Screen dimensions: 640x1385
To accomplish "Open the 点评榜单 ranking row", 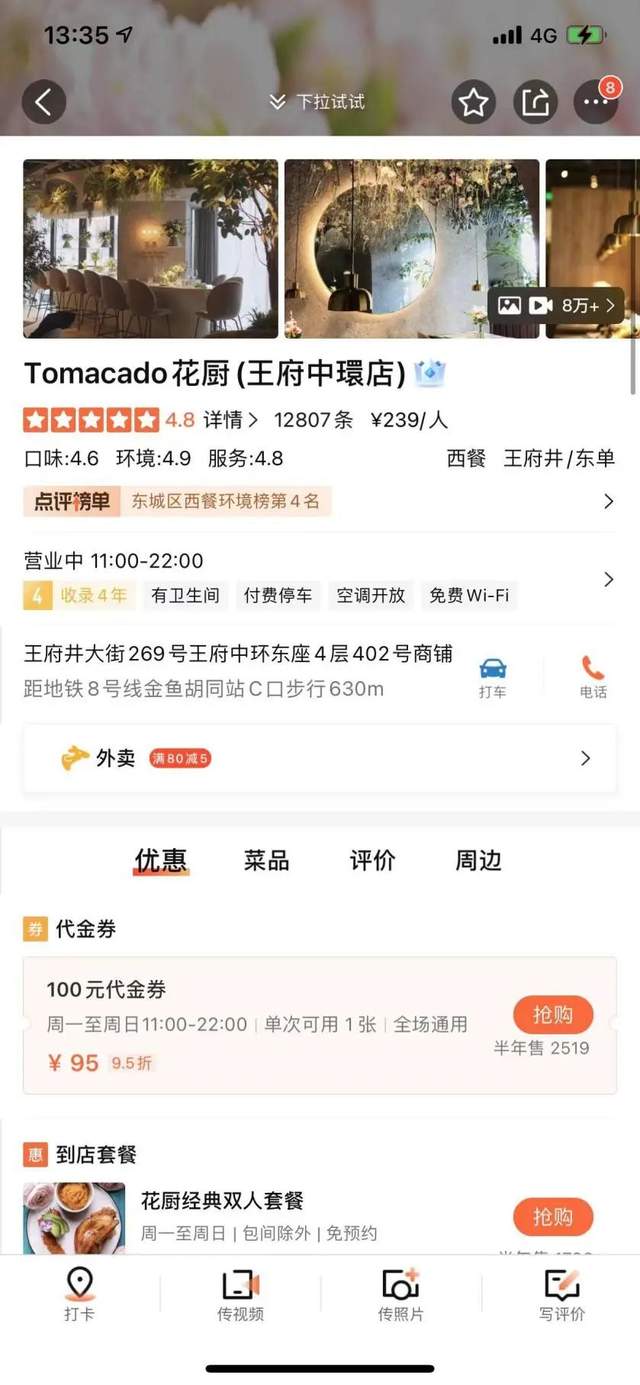I will click(x=320, y=501).
